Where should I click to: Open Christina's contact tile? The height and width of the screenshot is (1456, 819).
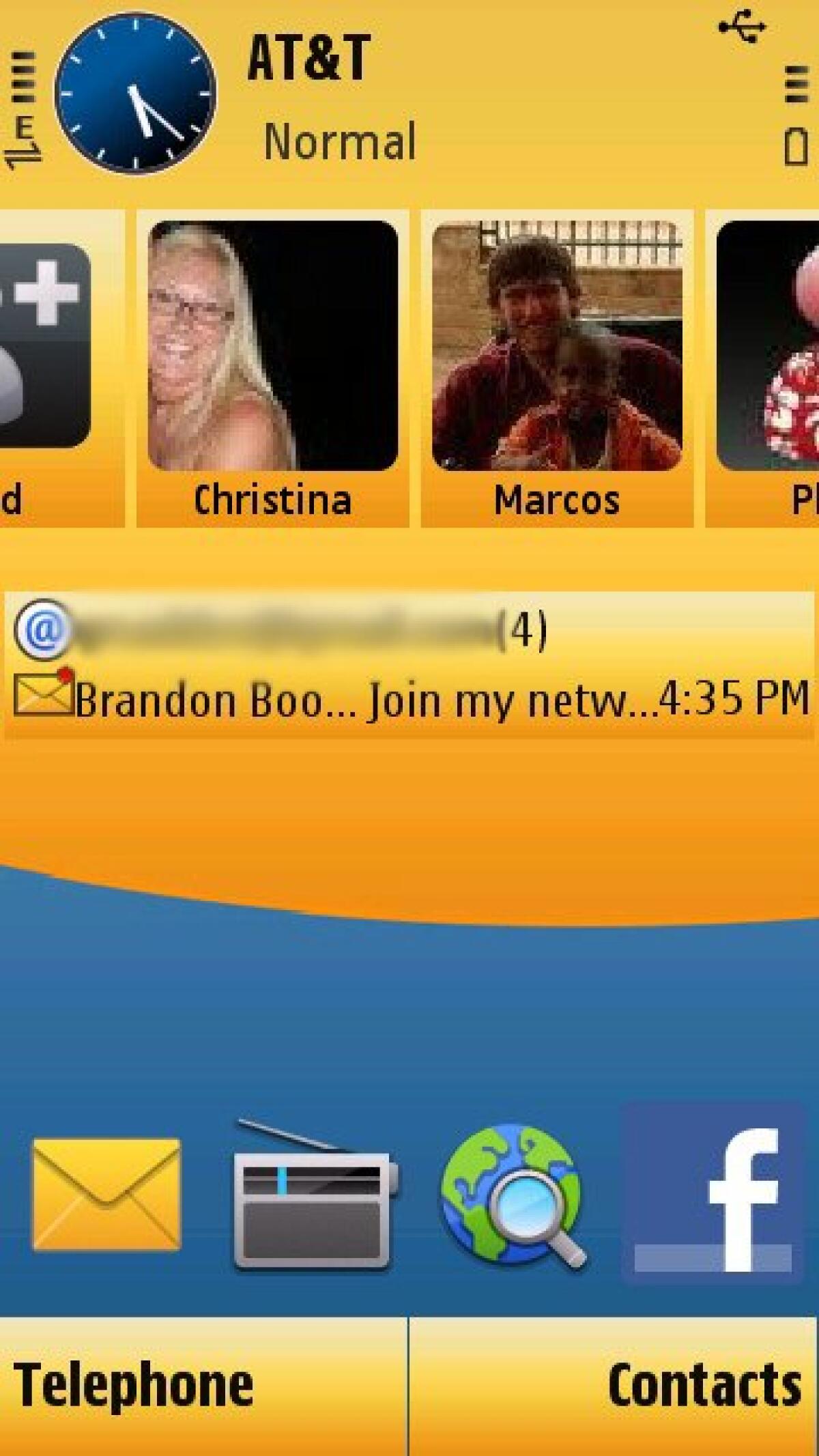pos(272,369)
